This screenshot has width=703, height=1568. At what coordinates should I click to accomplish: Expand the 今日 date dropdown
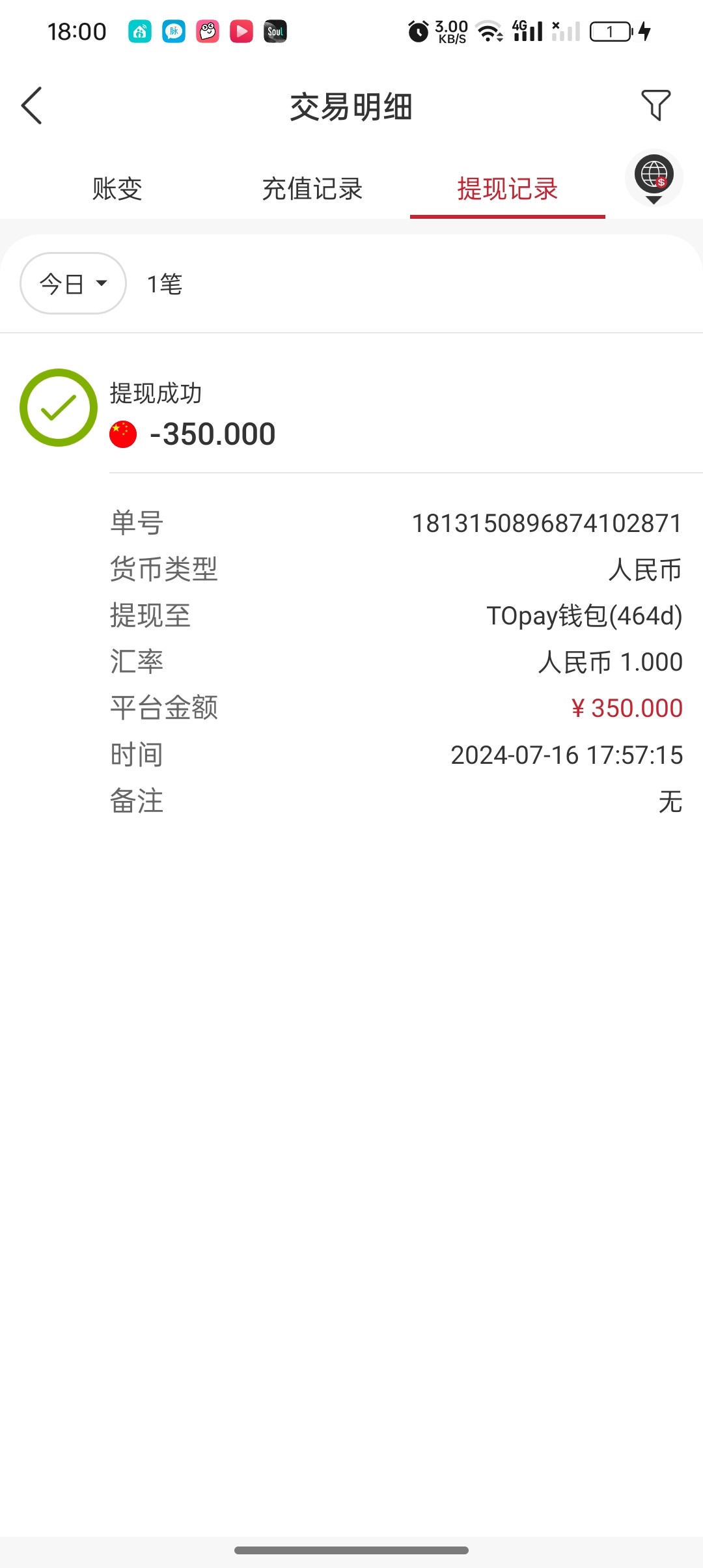coord(73,284)
